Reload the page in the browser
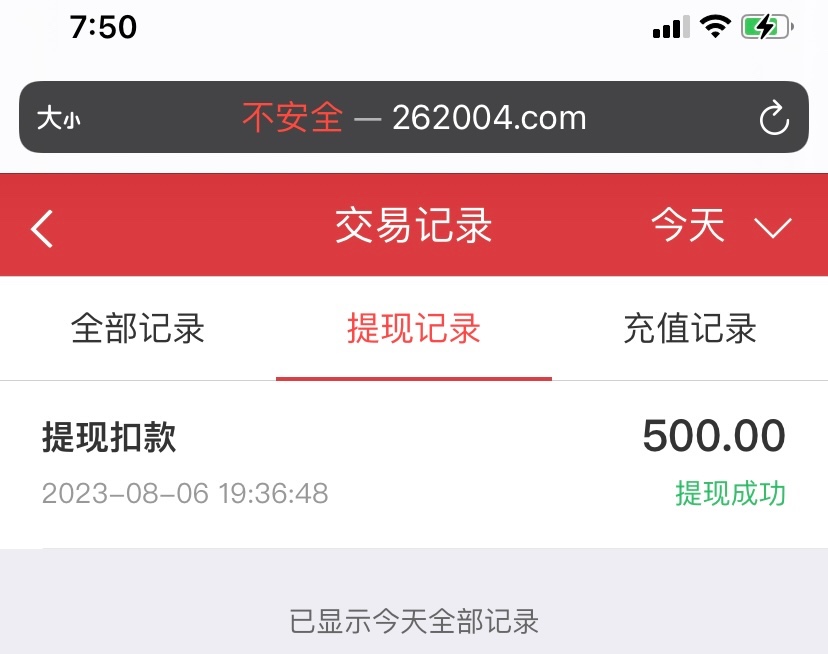The height and width of the screenshot is (654, 828). (x=774, y=119)
